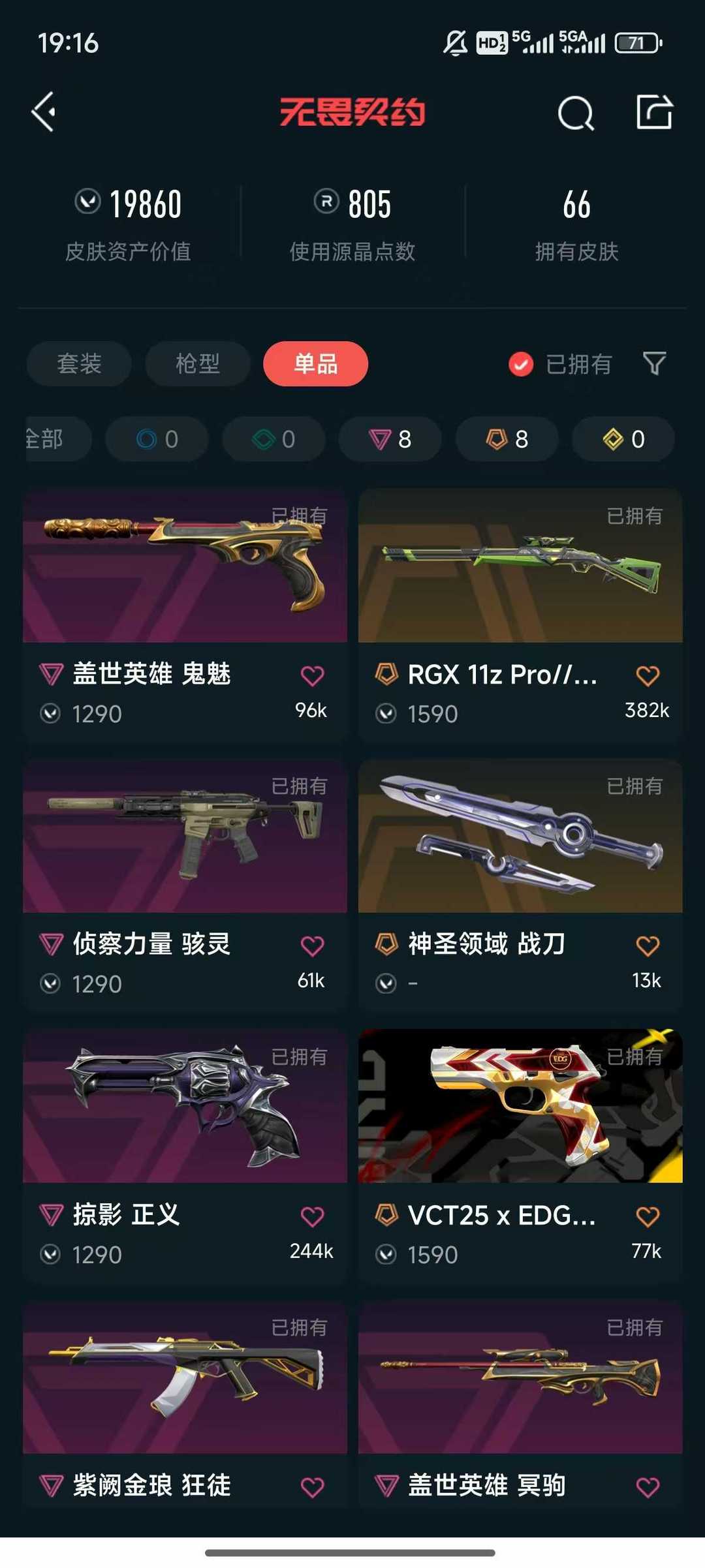Open the 掠影 正义 skin card
The height and width of the screenshot is (1568, 705).
(185, 1156)
